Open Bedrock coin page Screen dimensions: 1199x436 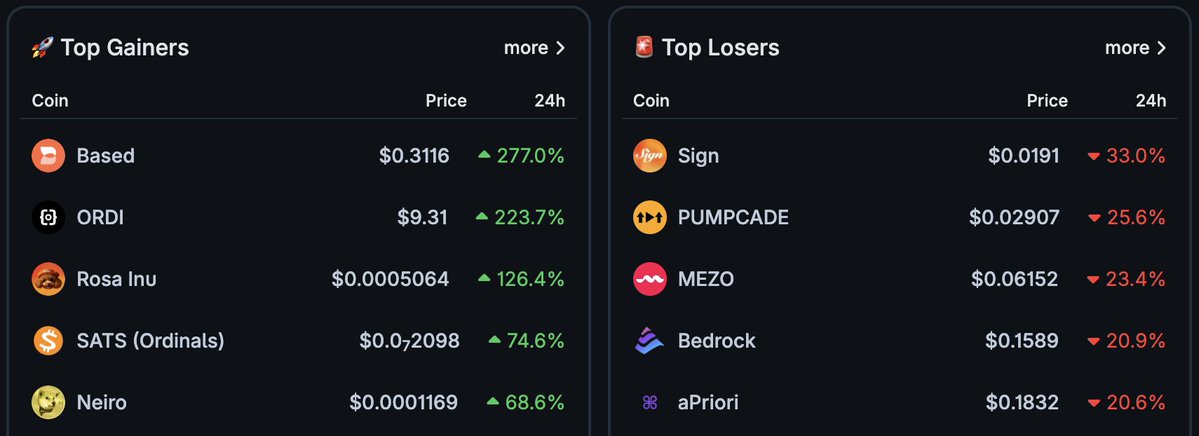716,341
